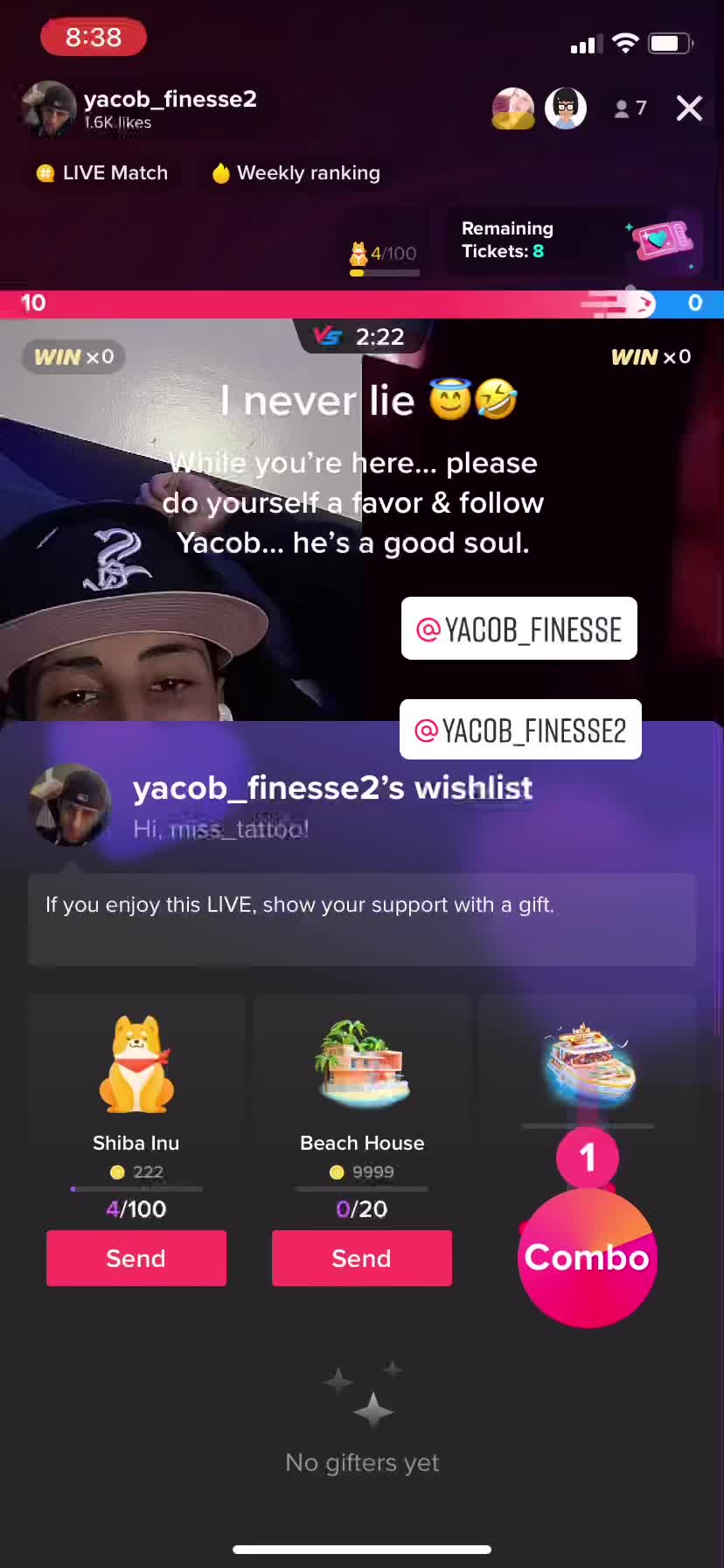Open the first top viewer avatar

tap(513, 108)
